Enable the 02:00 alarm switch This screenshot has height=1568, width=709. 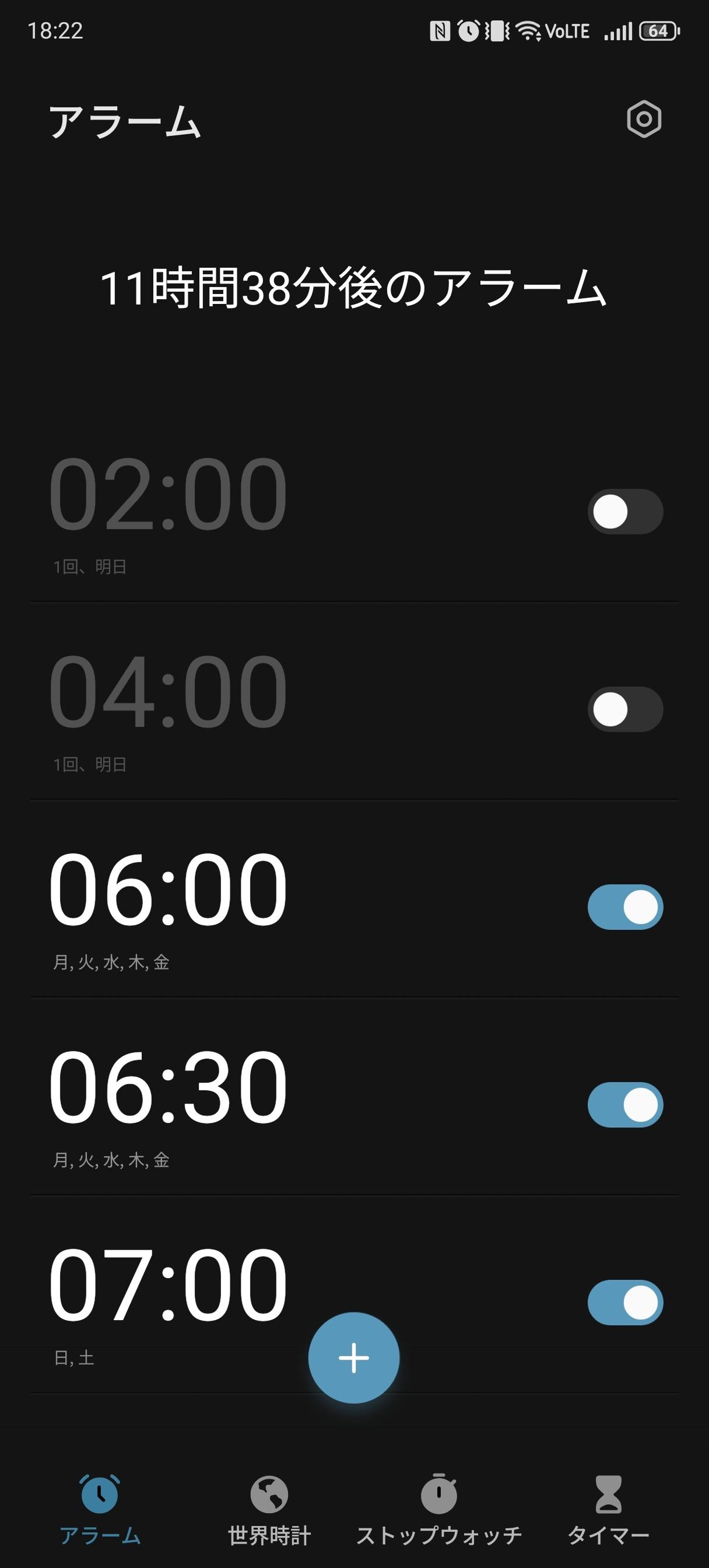(x=625, y=512)
